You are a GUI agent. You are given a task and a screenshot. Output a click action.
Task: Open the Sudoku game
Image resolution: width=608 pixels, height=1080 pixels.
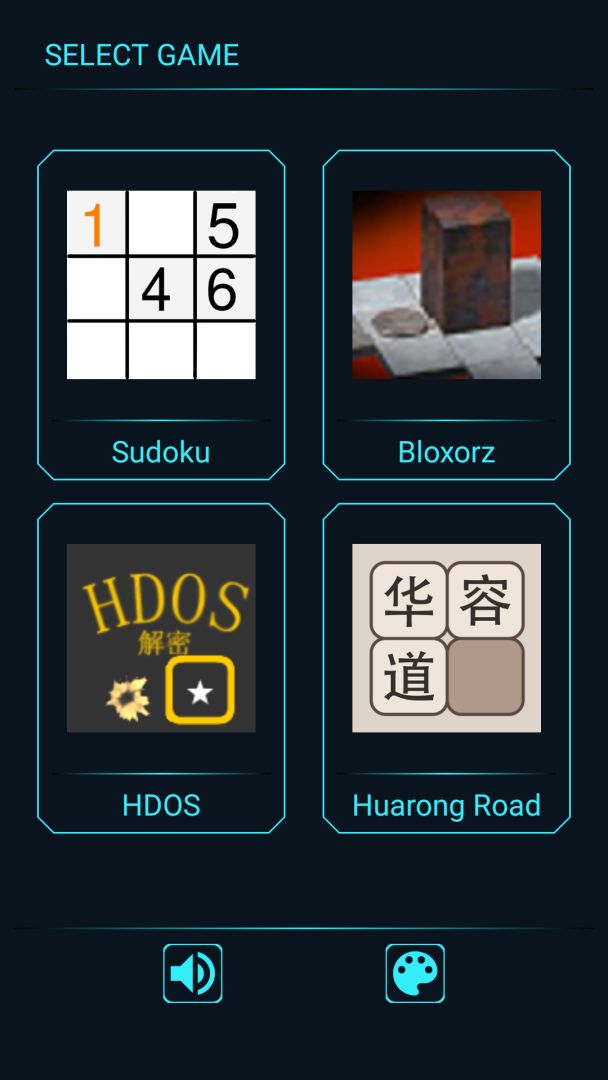[x=161, y=314]
